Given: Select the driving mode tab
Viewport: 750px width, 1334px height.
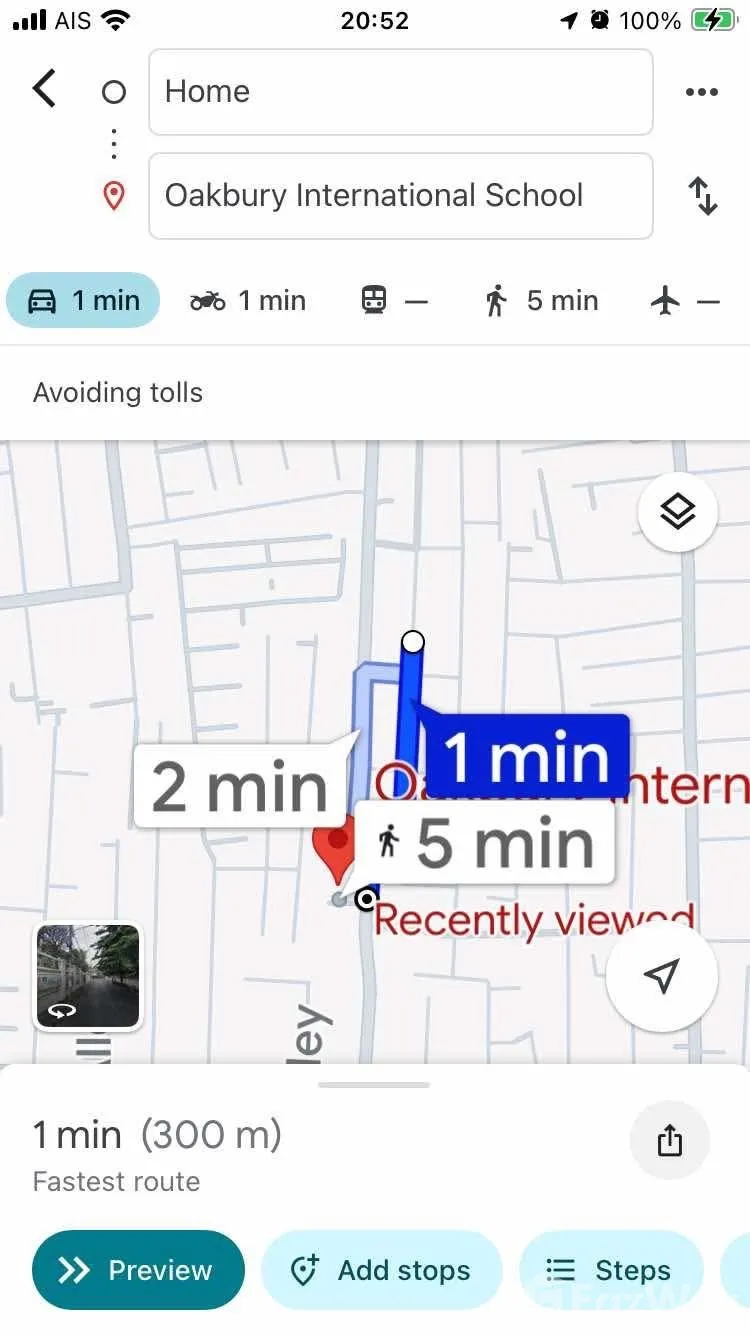Looking at the screenshot, I should pyautogui.click(x=83, y=300).
